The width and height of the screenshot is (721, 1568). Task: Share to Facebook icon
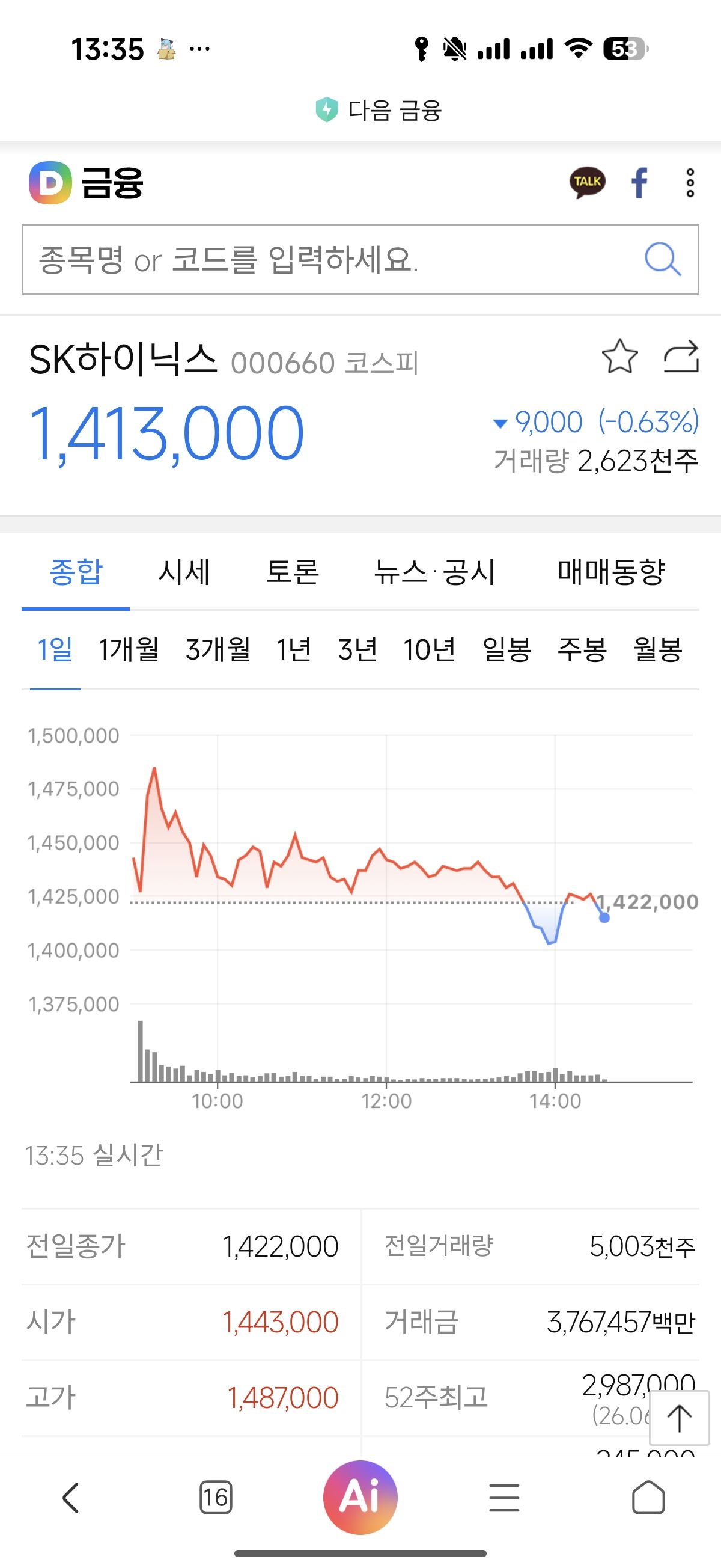(x=639, y=183)
